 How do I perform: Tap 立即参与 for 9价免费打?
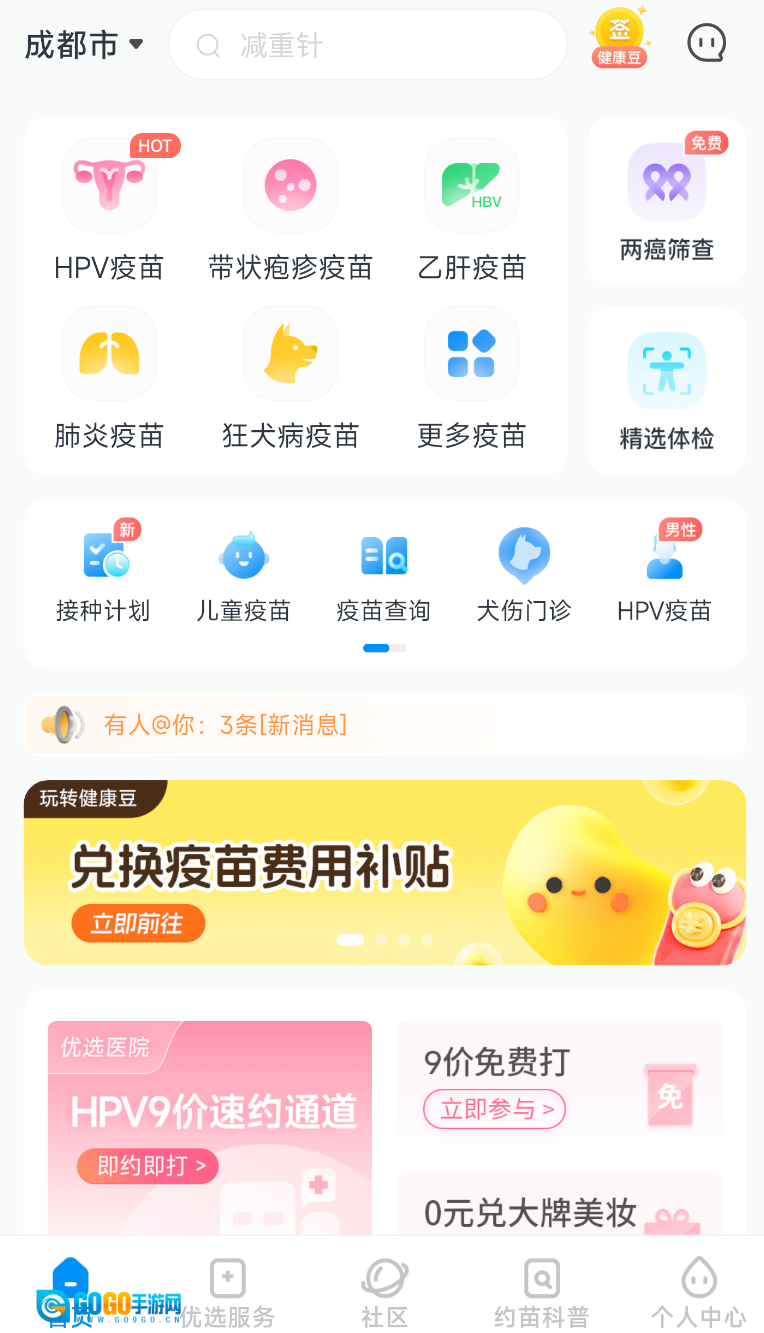(x=495, y=1109)
